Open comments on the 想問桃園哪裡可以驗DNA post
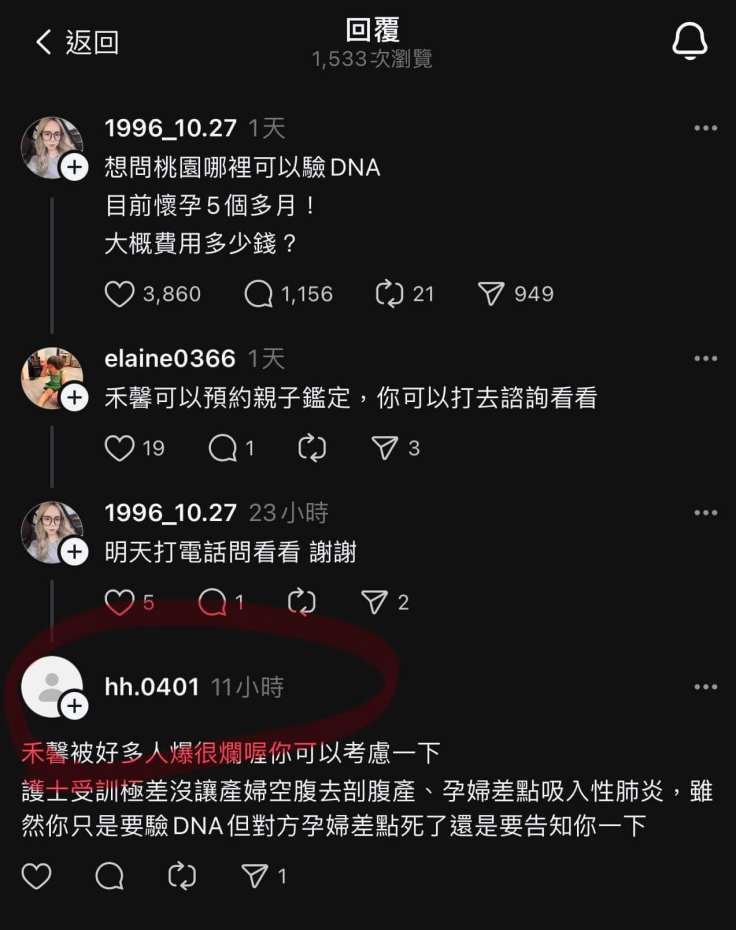 pyautogui.click(x=259, y=294)
